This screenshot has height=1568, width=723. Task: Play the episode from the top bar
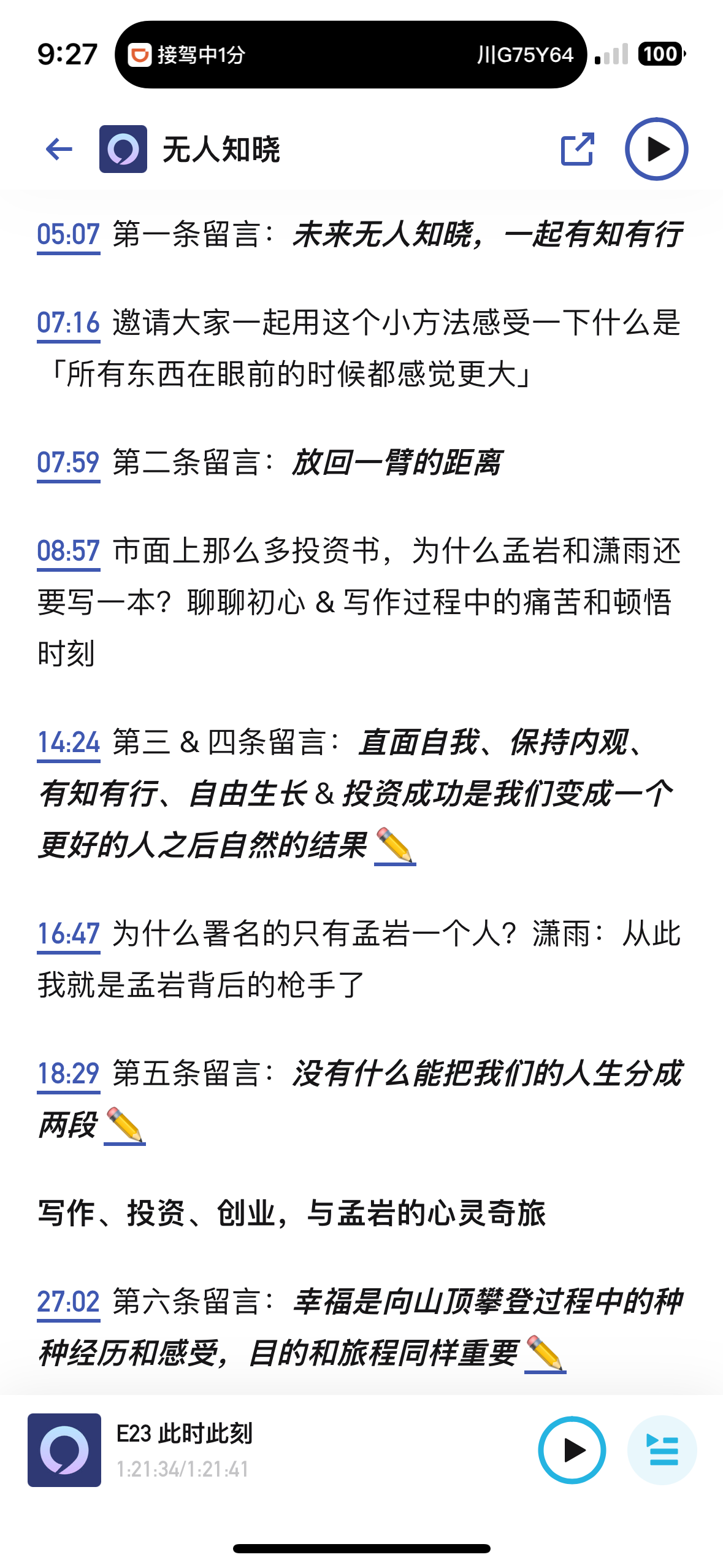pos(656,149)
